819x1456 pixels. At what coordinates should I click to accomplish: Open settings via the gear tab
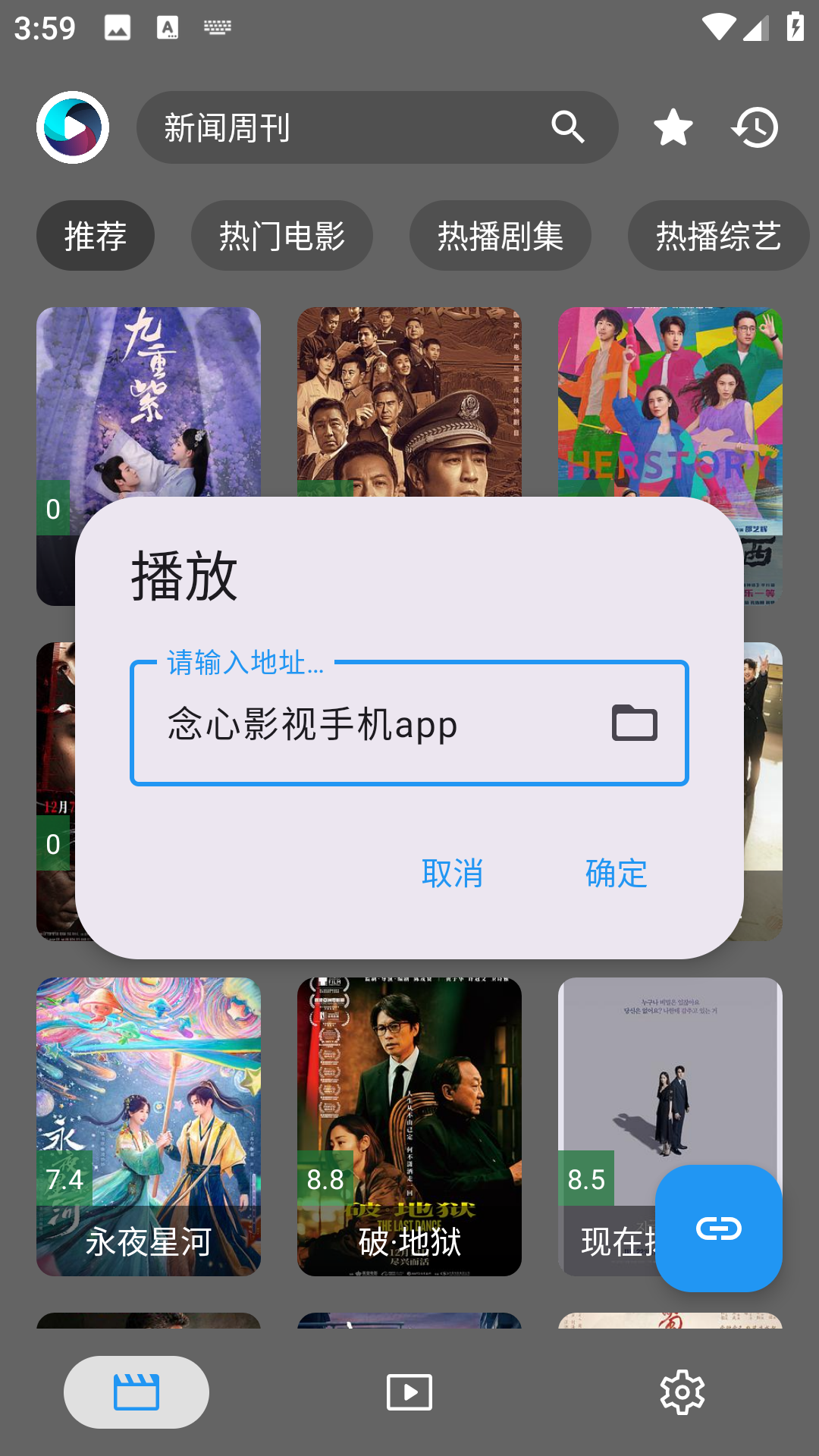click(682, 1392)
